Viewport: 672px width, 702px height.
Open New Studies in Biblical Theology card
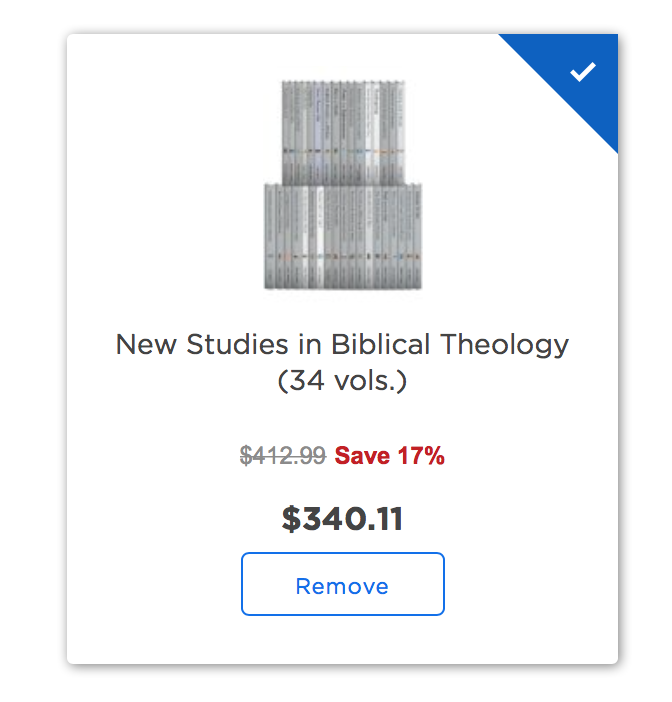342,361
